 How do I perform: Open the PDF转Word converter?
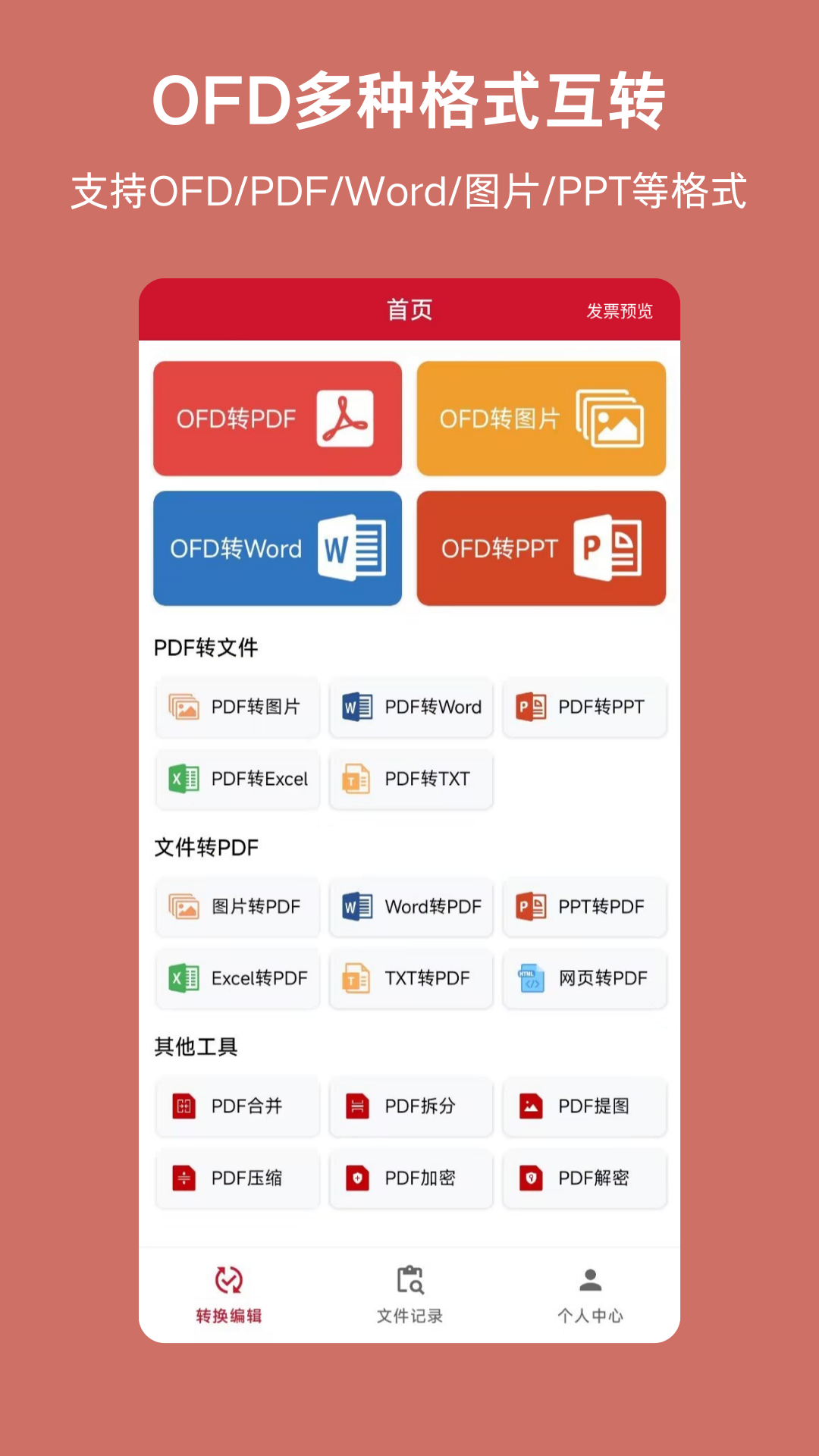point(411,708)
